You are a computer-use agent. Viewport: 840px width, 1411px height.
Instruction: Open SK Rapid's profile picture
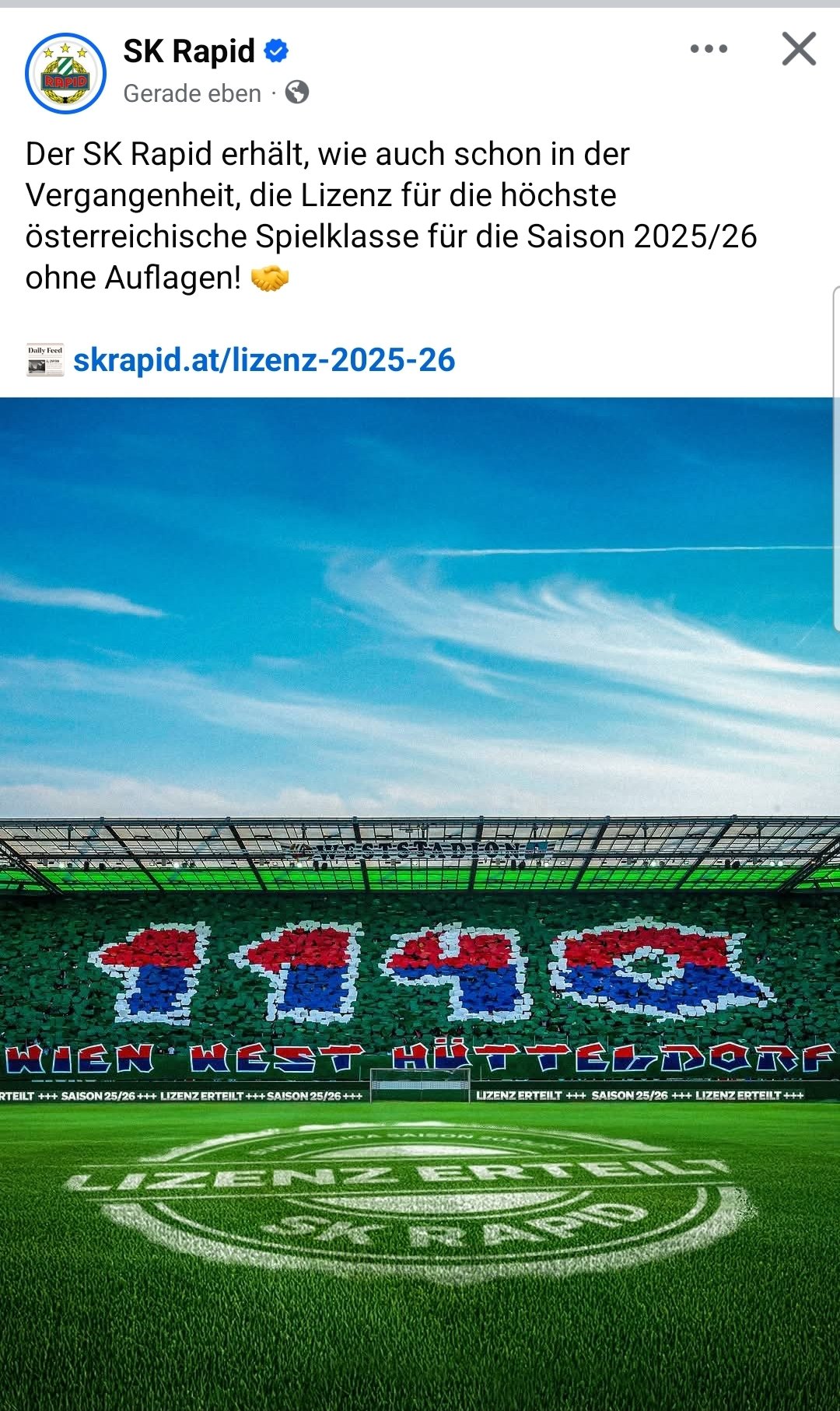[66, 73]
